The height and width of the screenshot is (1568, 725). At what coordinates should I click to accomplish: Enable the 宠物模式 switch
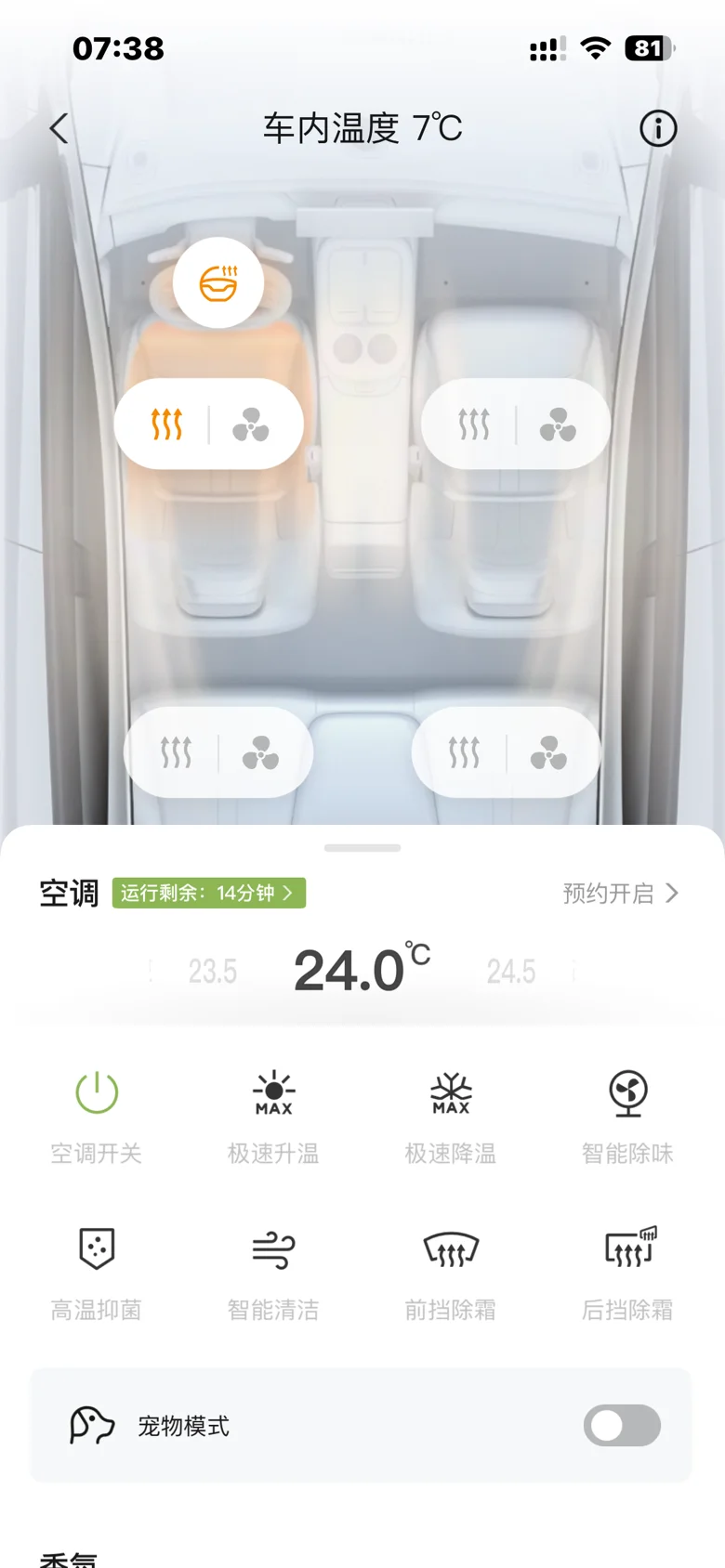(x=622, y=1425)
